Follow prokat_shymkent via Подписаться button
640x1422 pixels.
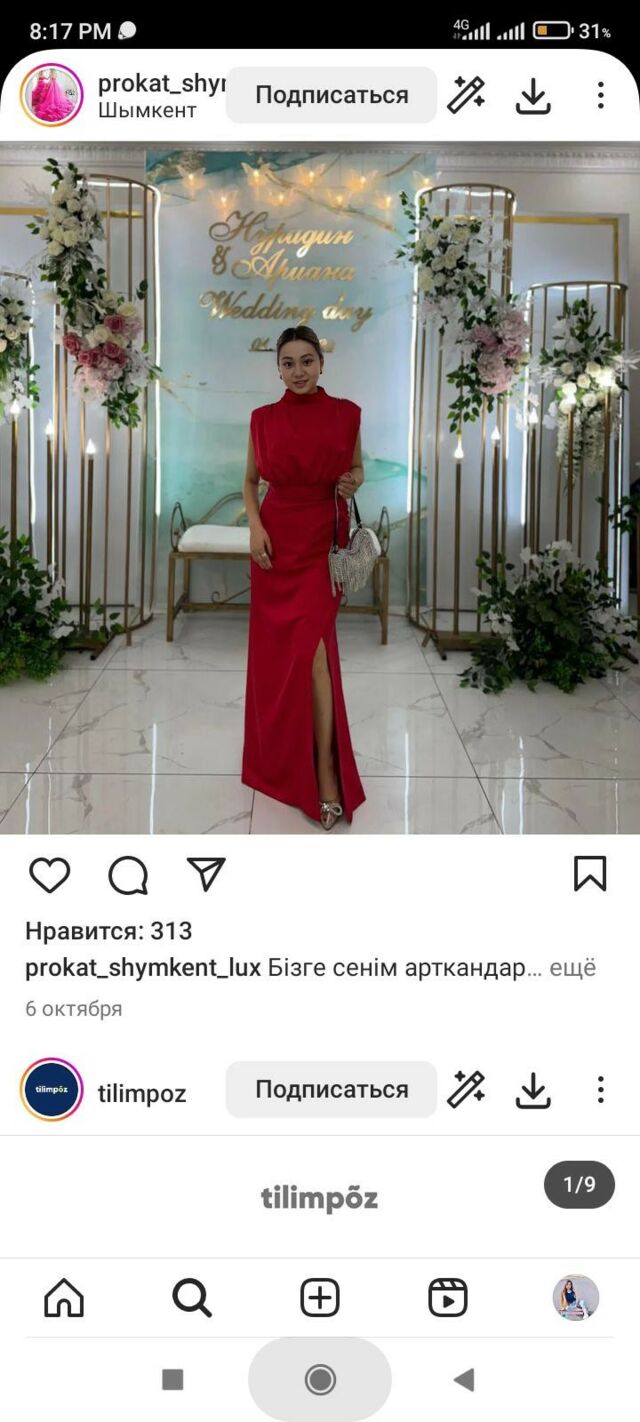(x=331, y=95)
